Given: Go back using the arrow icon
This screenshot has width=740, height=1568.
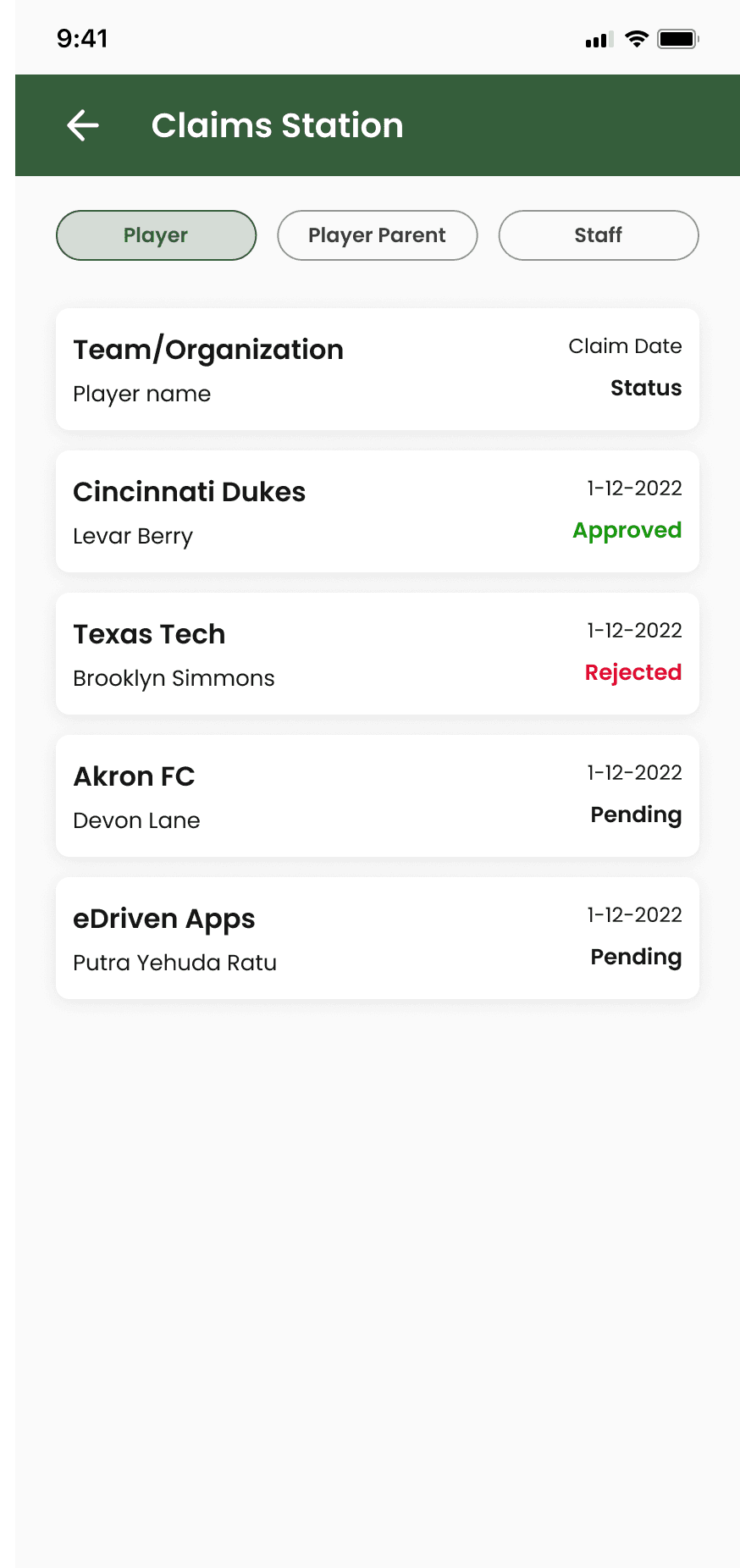Looking at the screenshot, I should pyautogui.click(x=83, y=125).
